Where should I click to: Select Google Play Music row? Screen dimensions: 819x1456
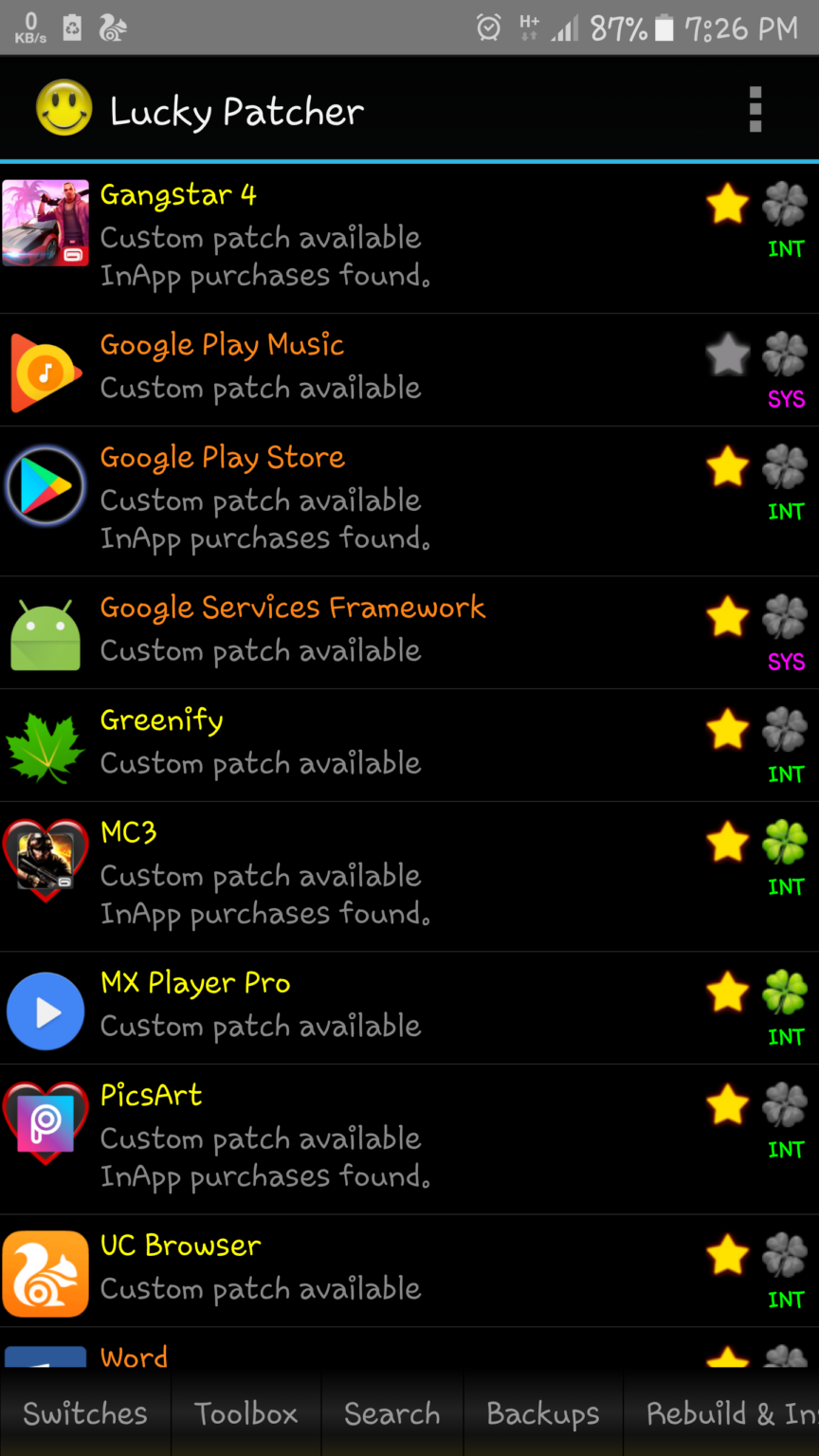point(379,369)
